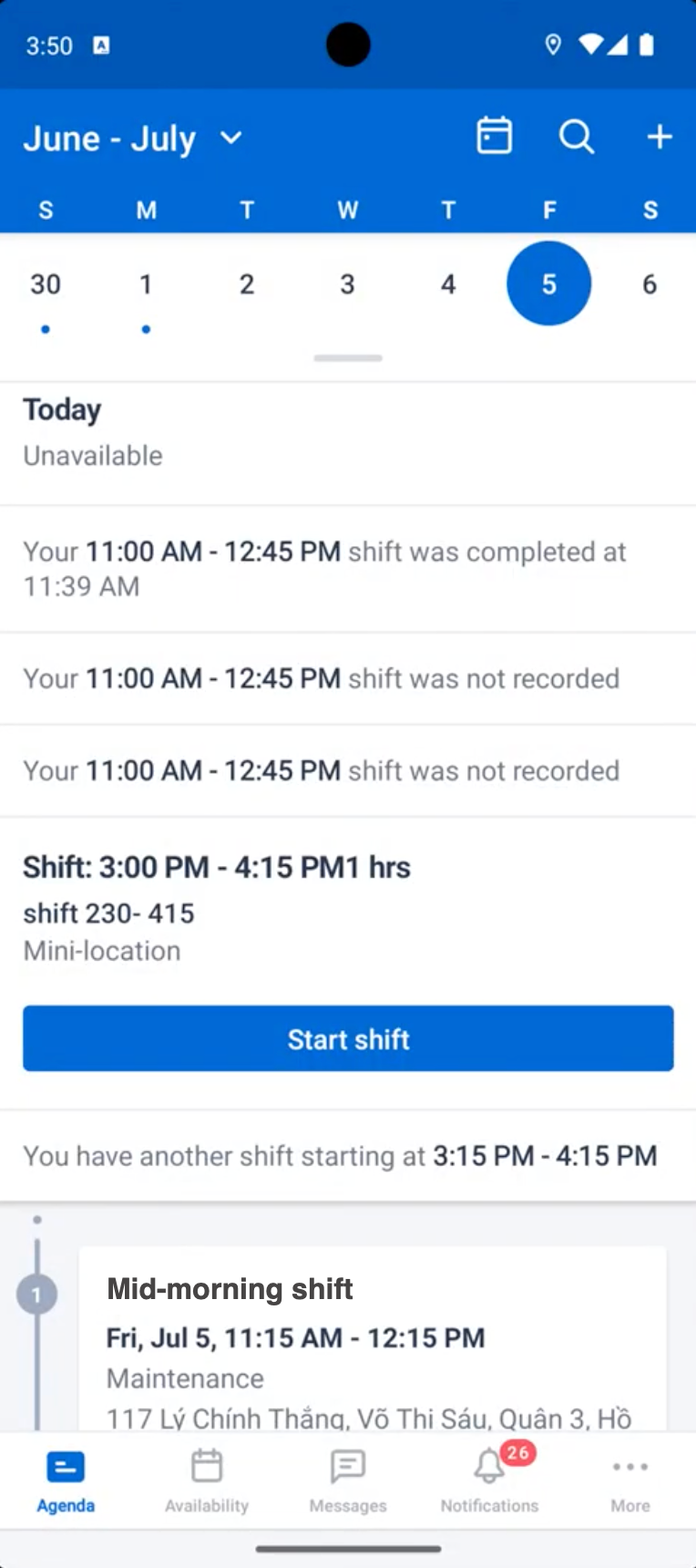Open the calendar picker icon
Viewport: 696px width, 1568px height.
[494, 137]
